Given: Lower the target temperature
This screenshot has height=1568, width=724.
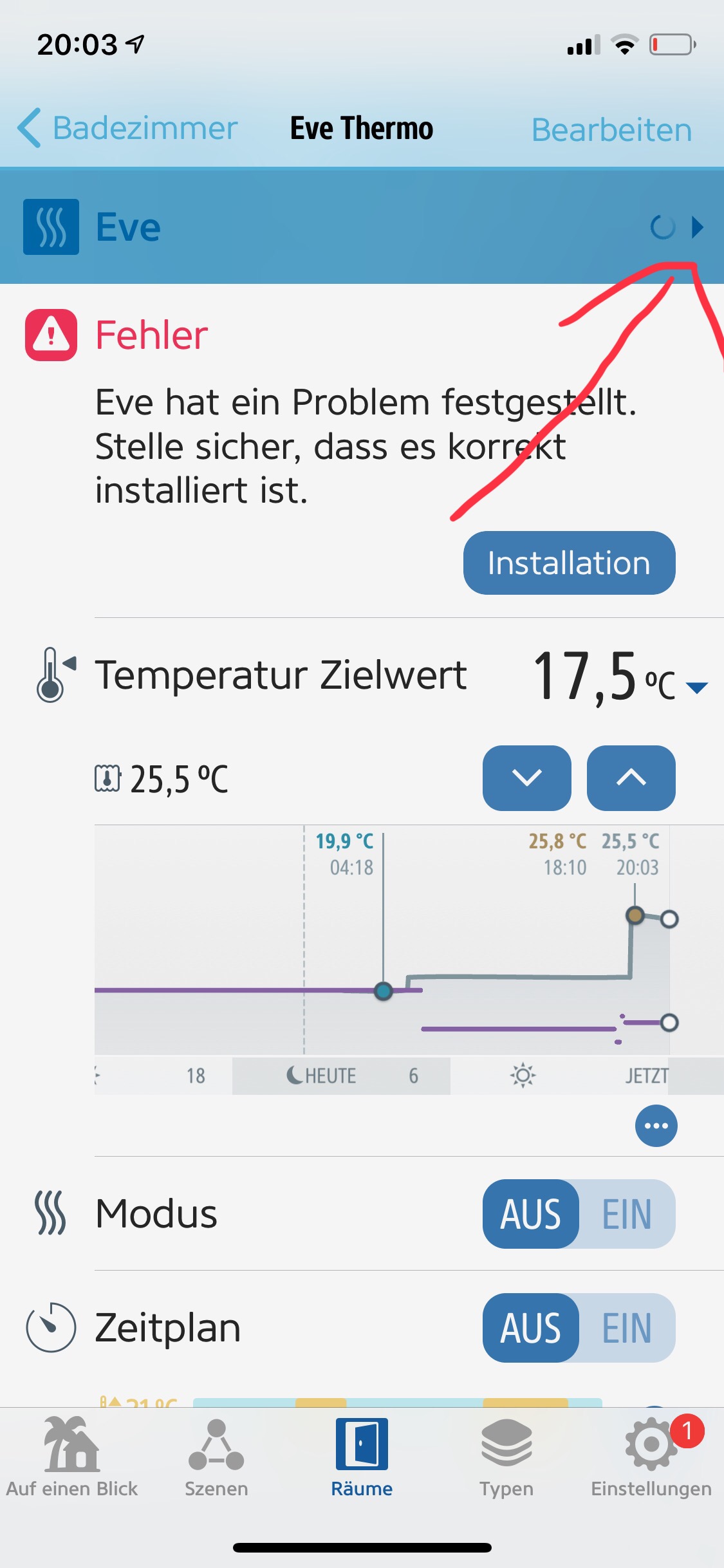Looking at the screenshot, I should point(526,778).
